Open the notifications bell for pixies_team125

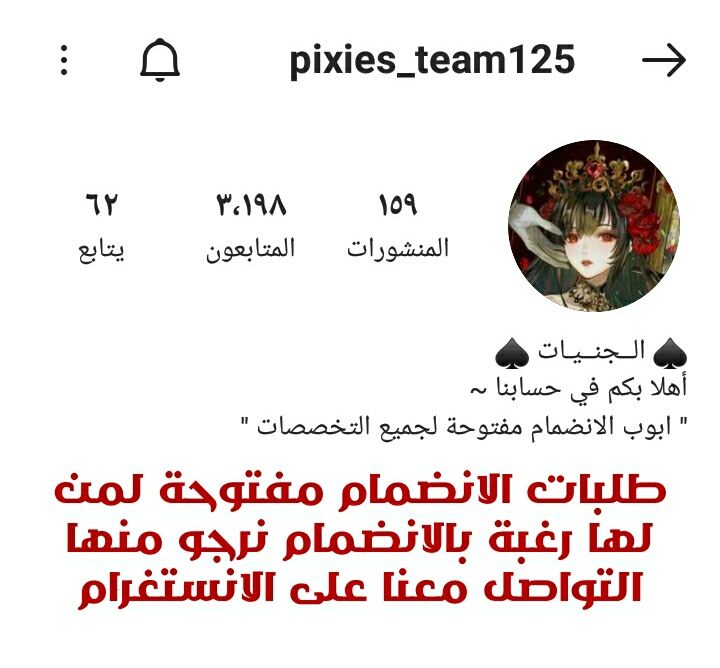tap(158, 62)
